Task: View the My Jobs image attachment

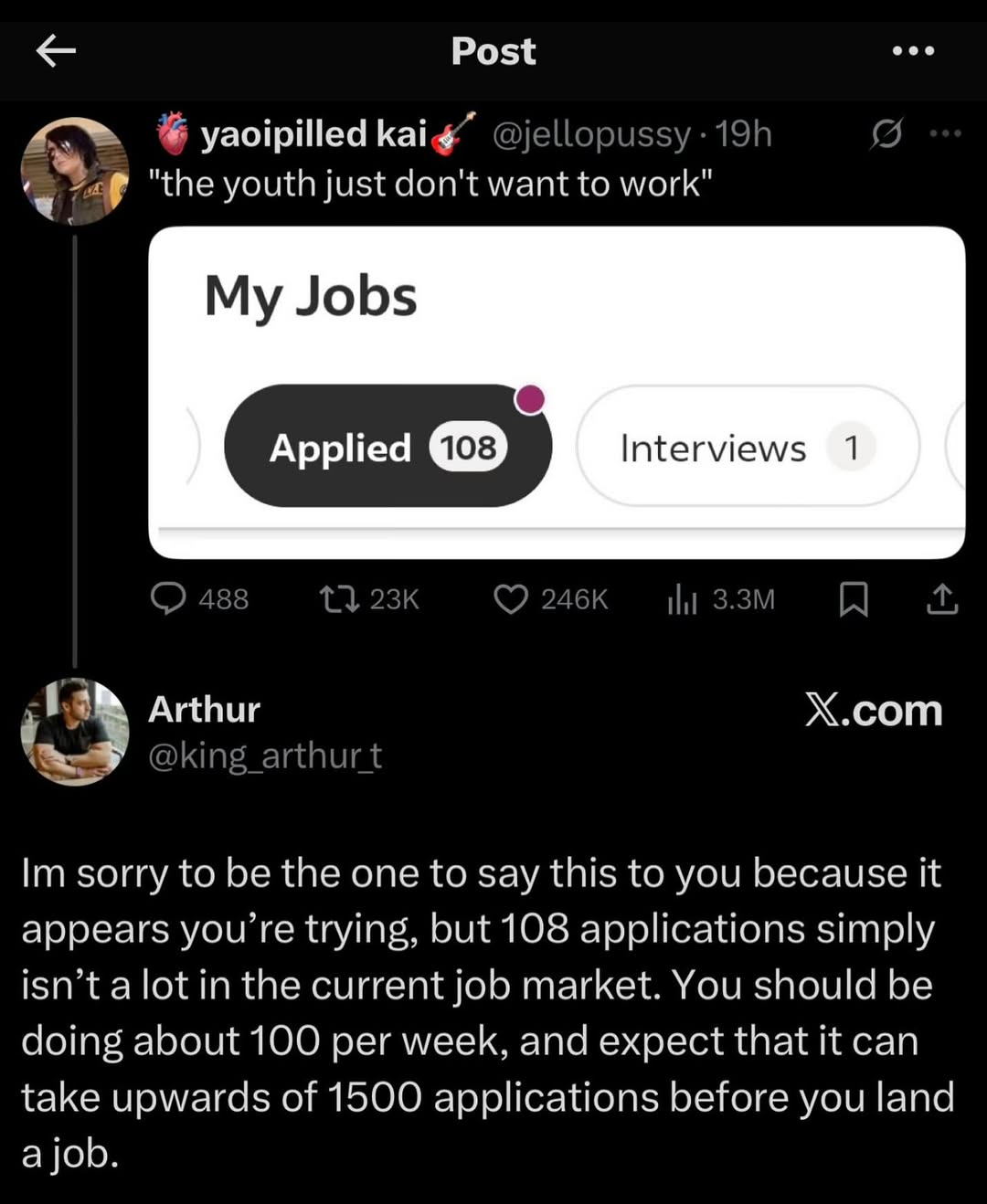Action: (556, 393)
